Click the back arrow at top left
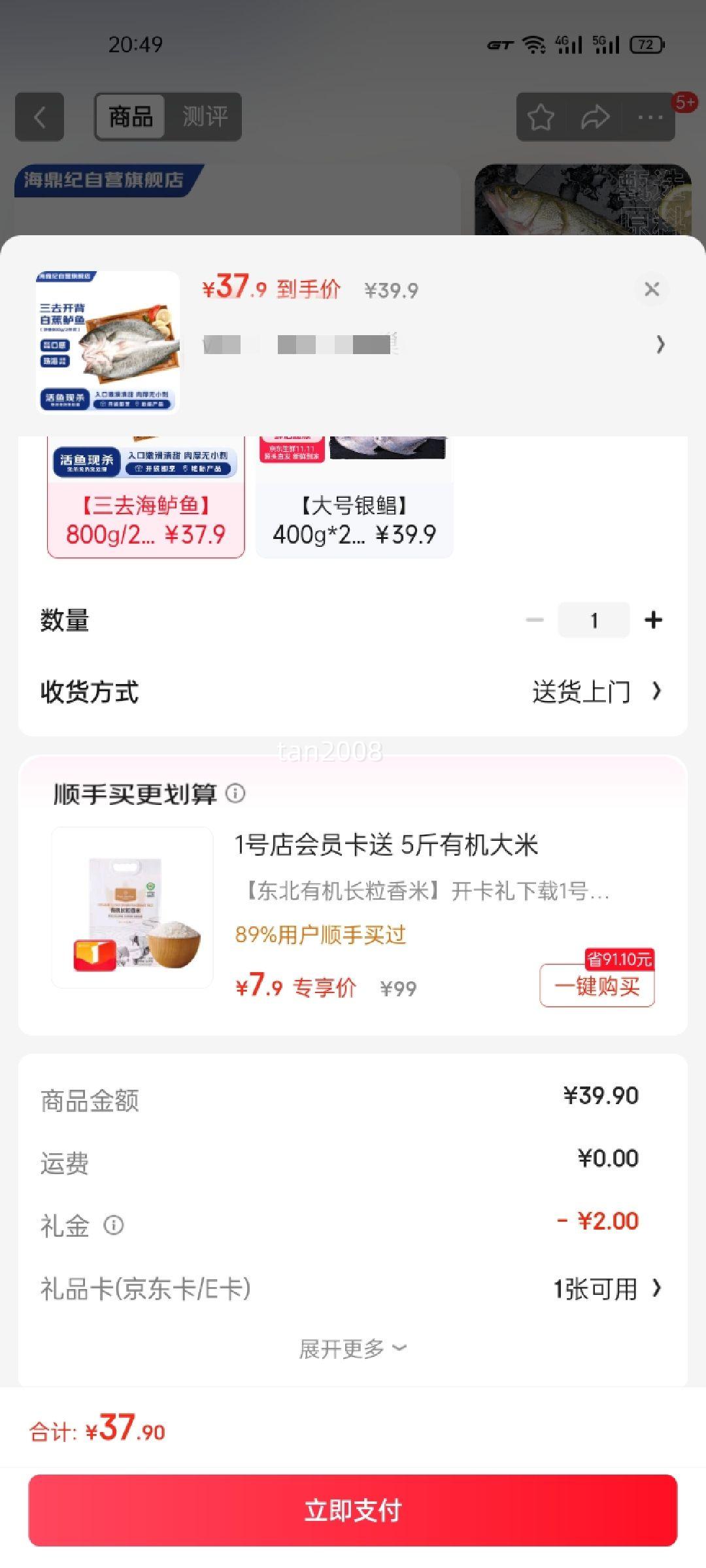 click(x=39, y=117)
